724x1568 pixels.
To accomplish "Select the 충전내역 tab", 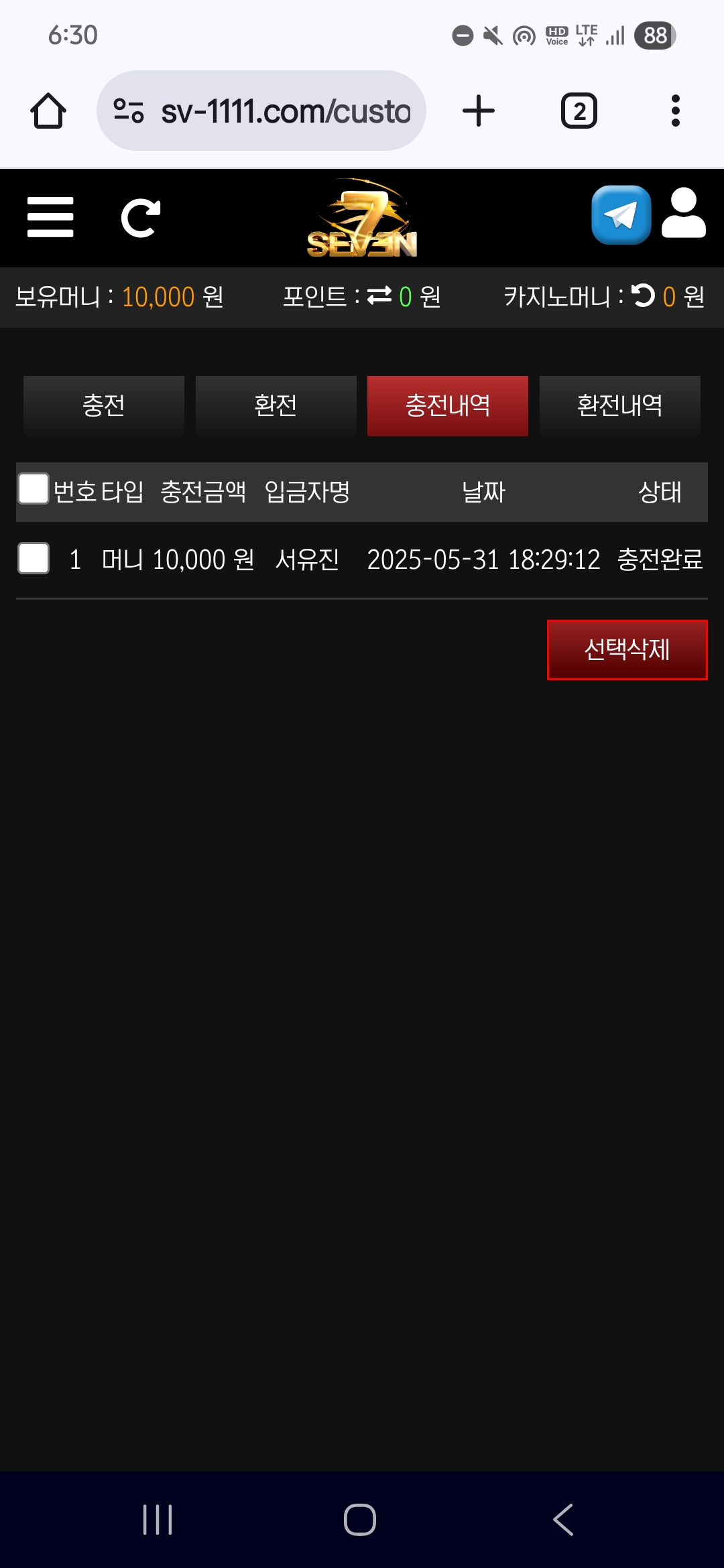I will coord(447,405).
